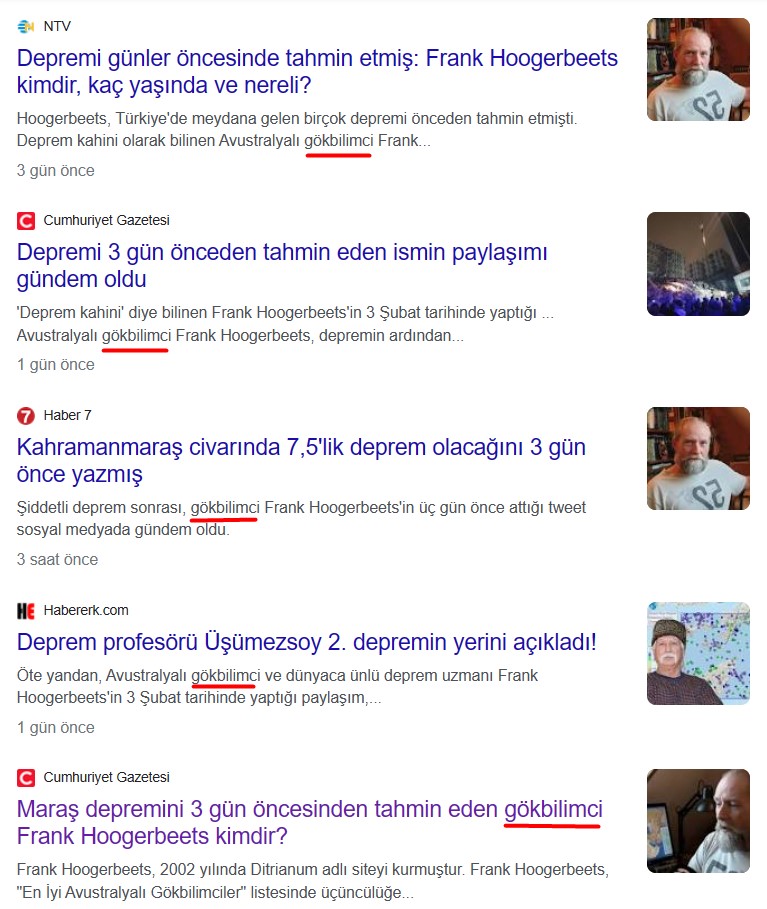The width and height of the screenshot is (767, 909).
Task: Tap the thumbnail beside the Haber 7 result
Action: tap(698, 458)
